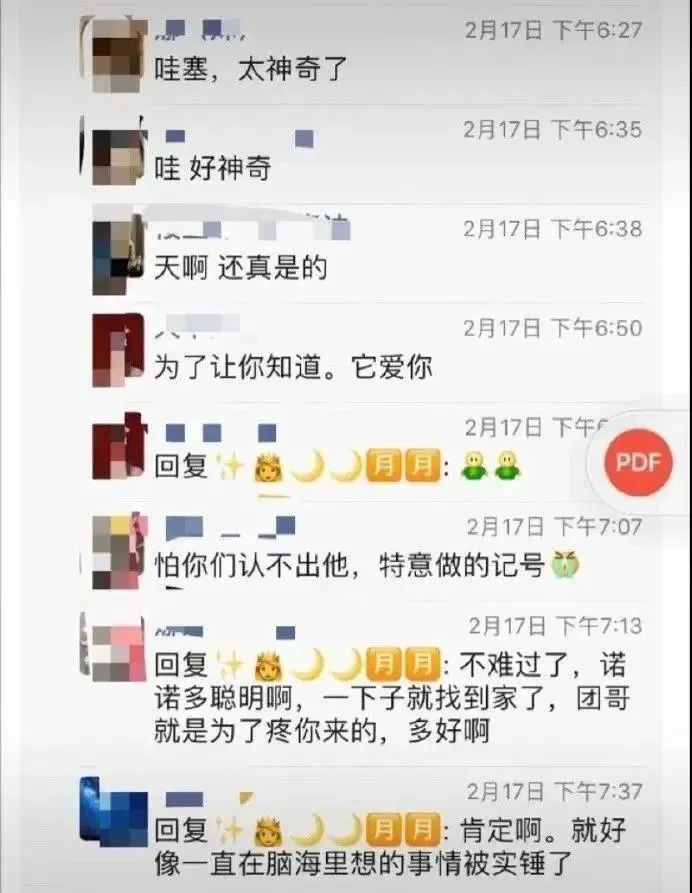
Task: Tap the comment "天啊 还真是的"
Action: 241,267
